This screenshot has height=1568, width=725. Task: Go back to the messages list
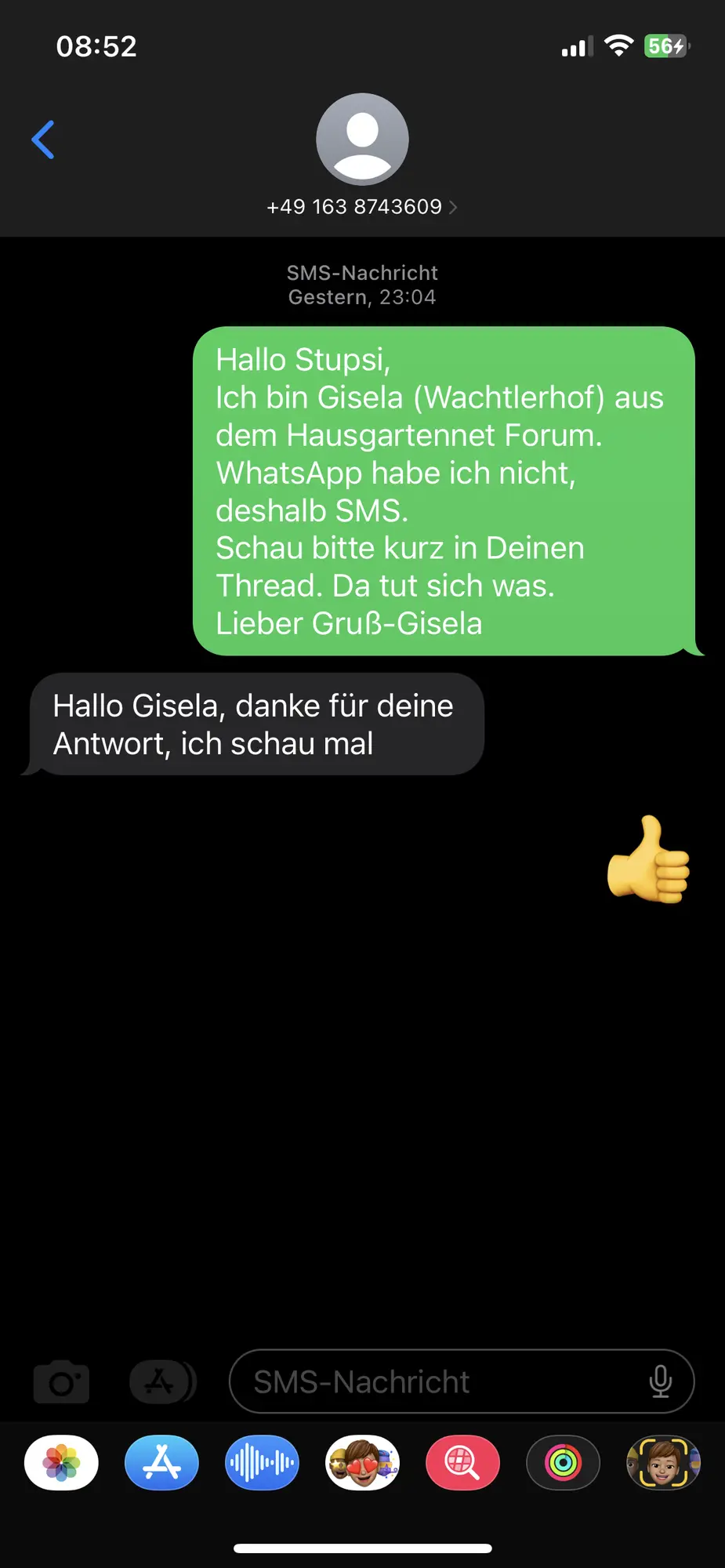44,140
